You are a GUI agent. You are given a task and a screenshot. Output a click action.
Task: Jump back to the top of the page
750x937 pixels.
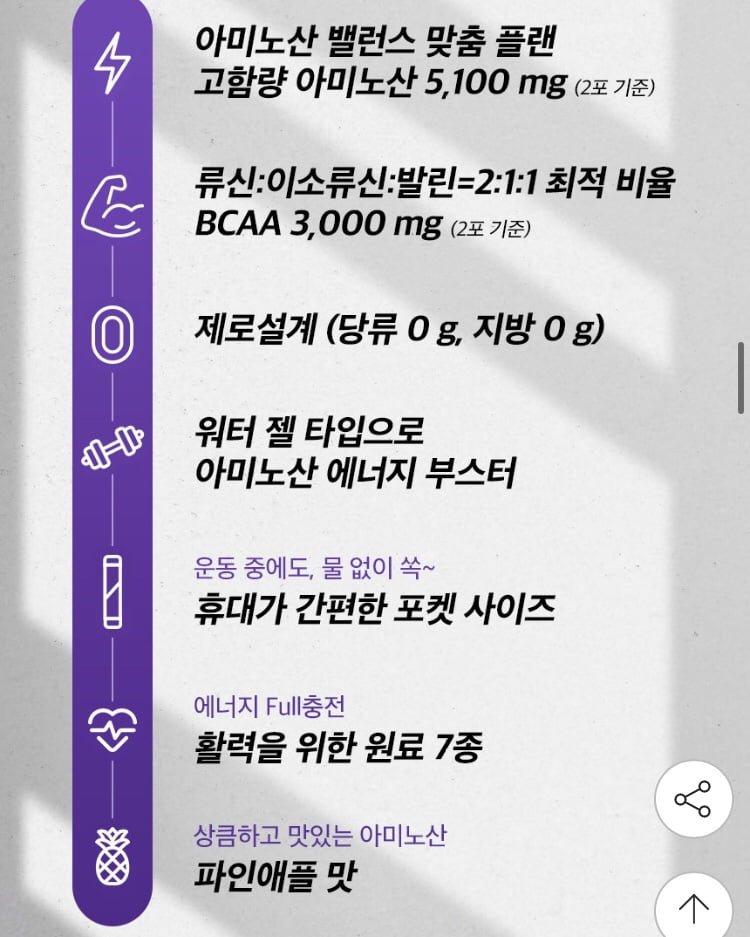pos(693,907)
